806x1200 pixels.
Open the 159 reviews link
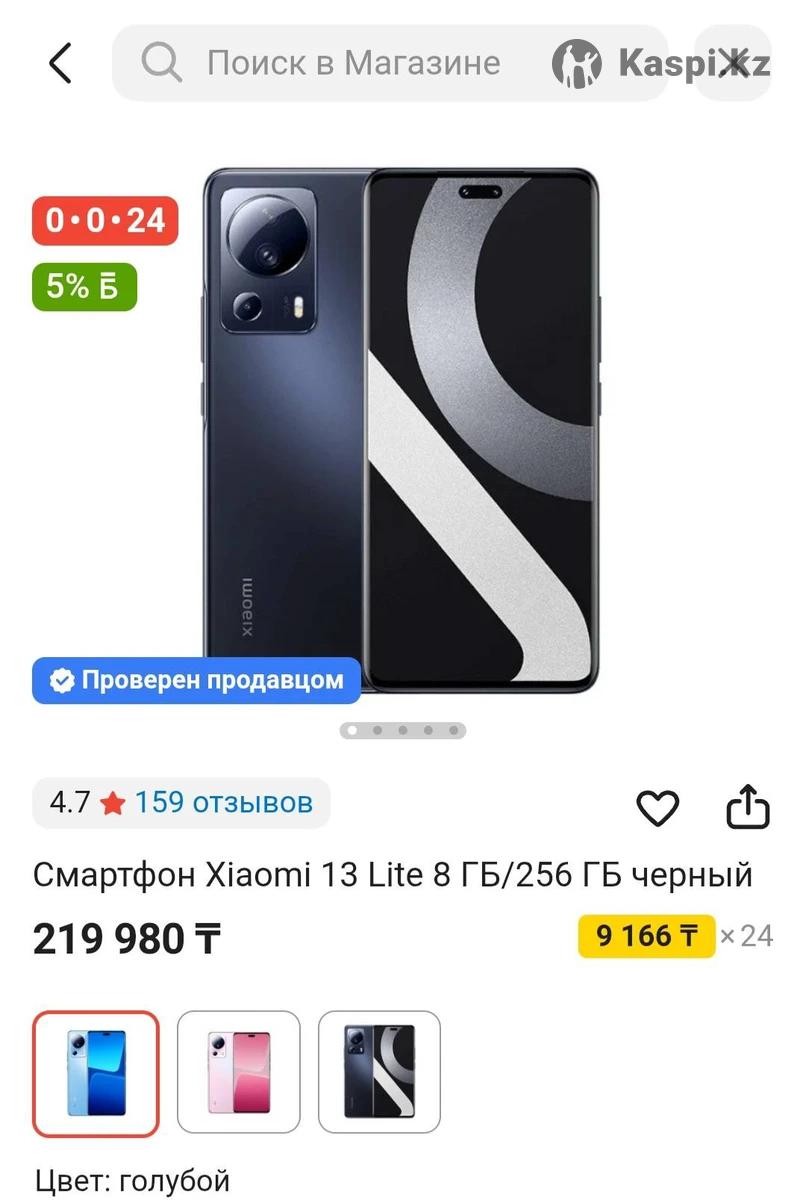point(223,802)
